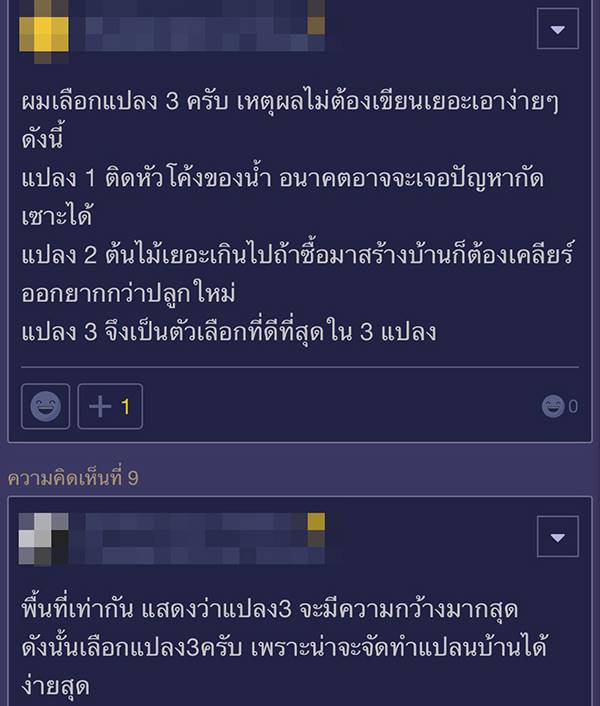Expand the dropdown arrow on comment 9
The height and width of the screenshot is (706, 600).
click(557, 536)
